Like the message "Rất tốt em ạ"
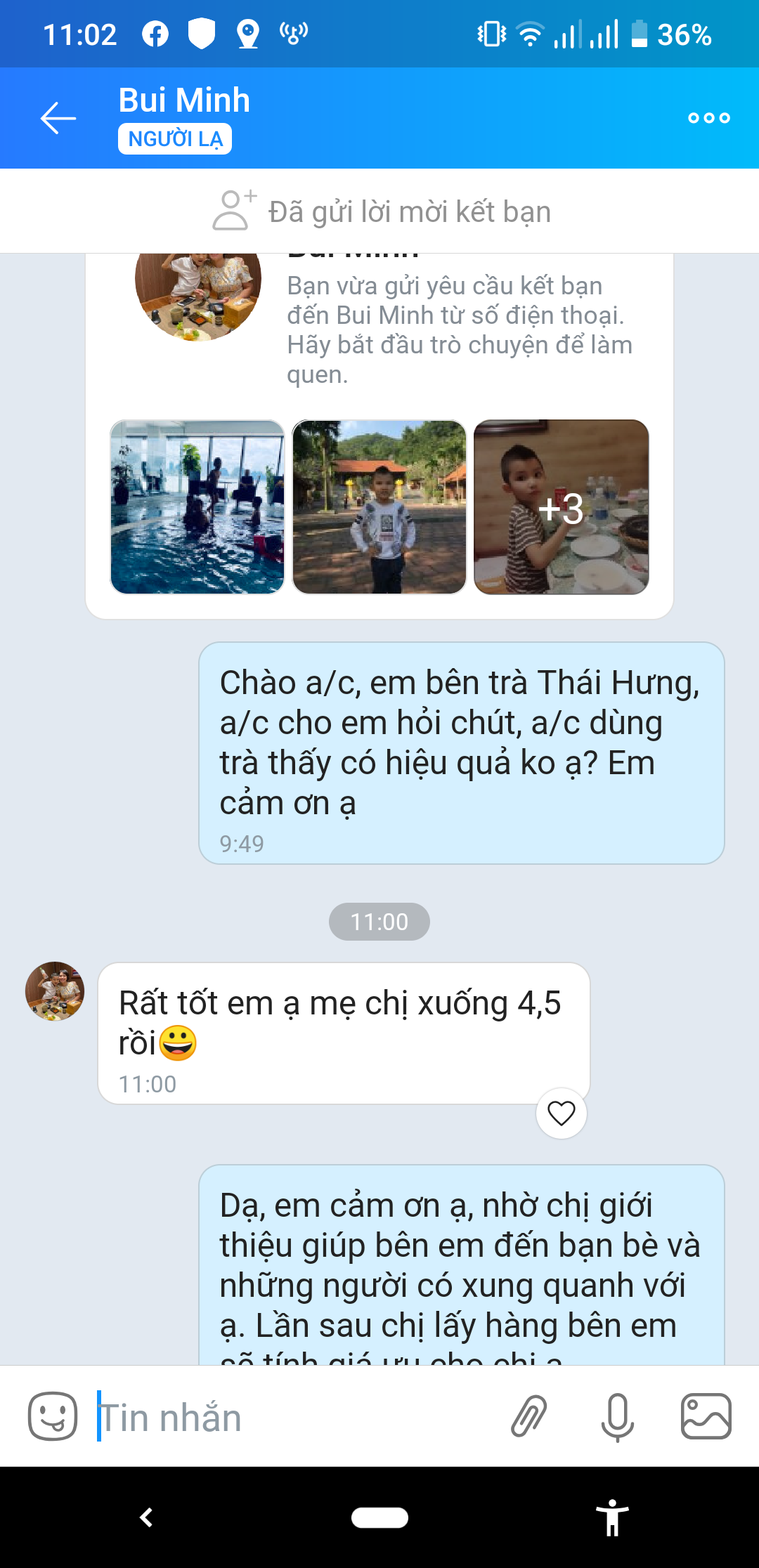The height and width of the screenshot is (1568, 759). [561, 1113]
